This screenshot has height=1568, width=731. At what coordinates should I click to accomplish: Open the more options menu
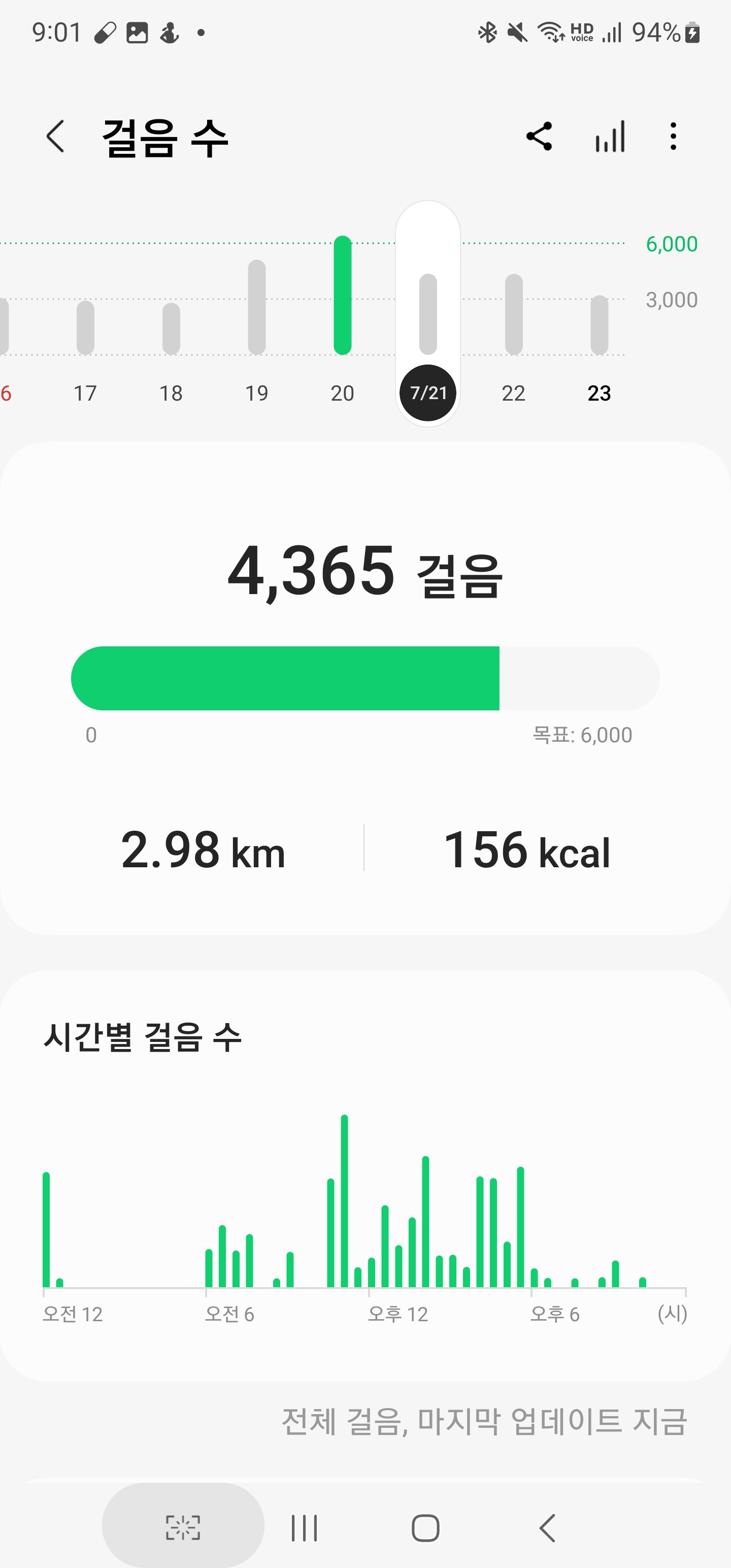point(673,137)
